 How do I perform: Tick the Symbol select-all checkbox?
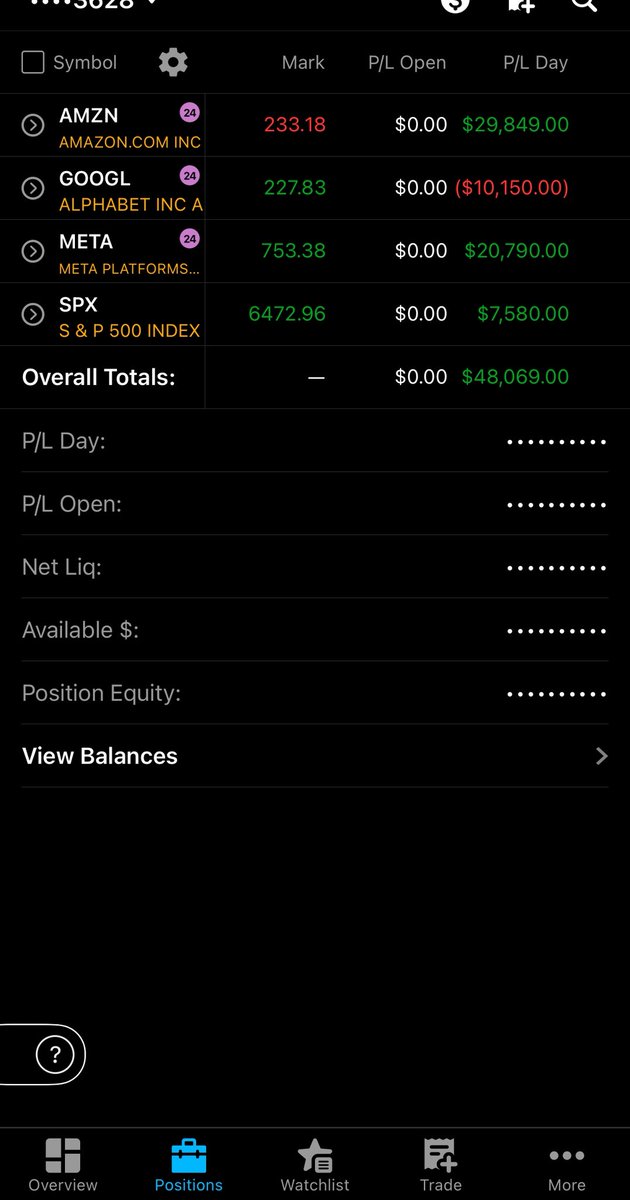pos(33,62)
